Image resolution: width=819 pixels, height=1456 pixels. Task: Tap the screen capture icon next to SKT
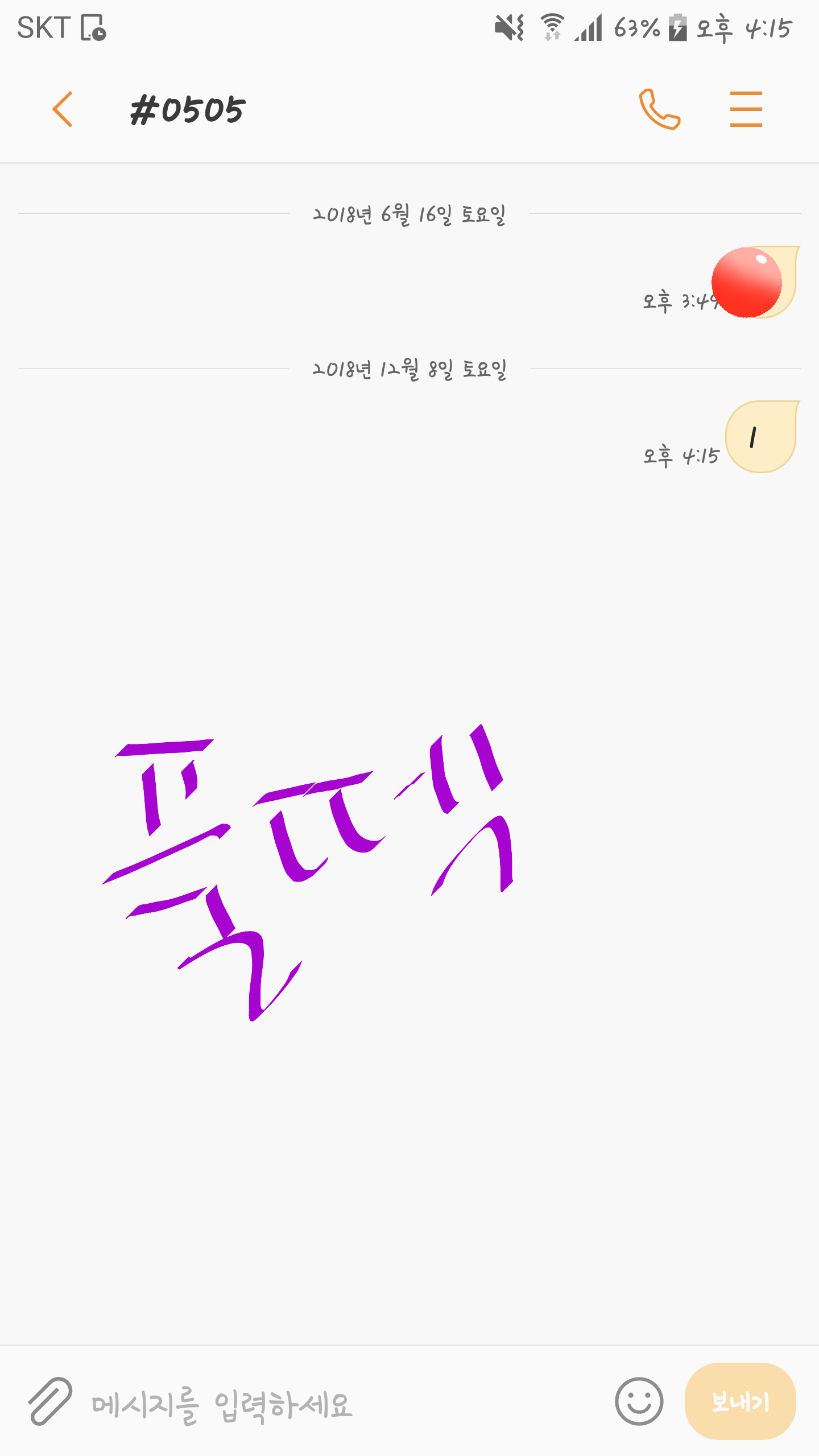[x=93, y=28]
